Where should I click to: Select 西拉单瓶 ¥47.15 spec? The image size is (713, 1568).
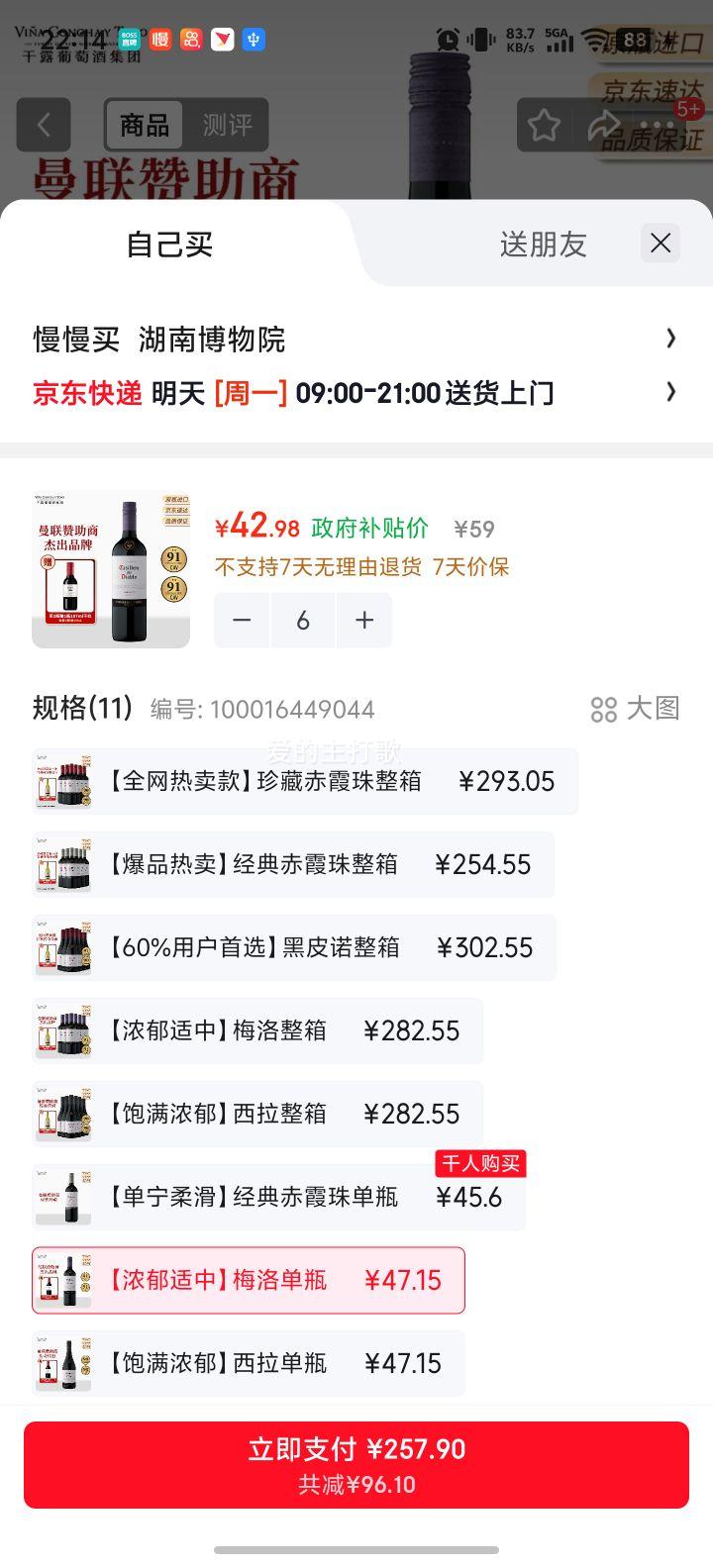249,1363
